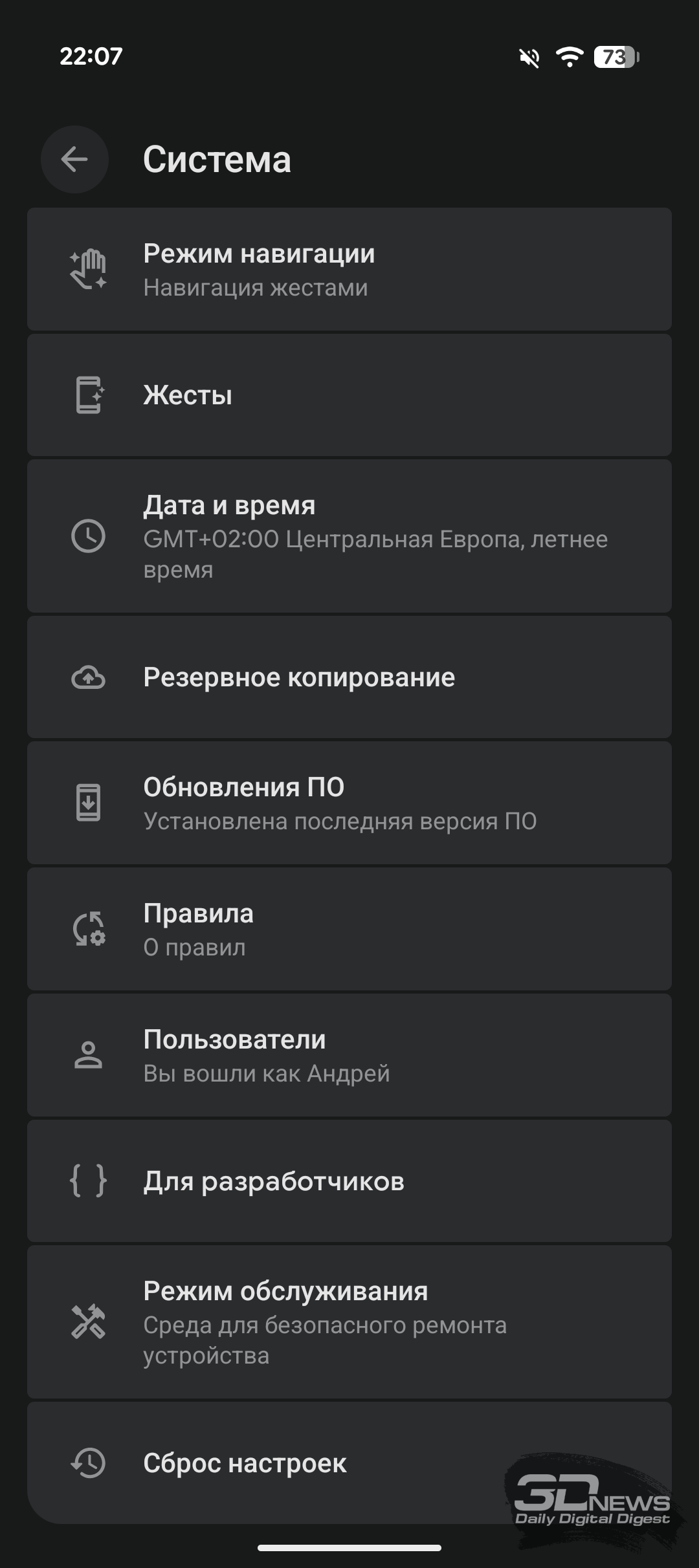
Task: Open Для разработчиков options
Action: (349, 1181)
